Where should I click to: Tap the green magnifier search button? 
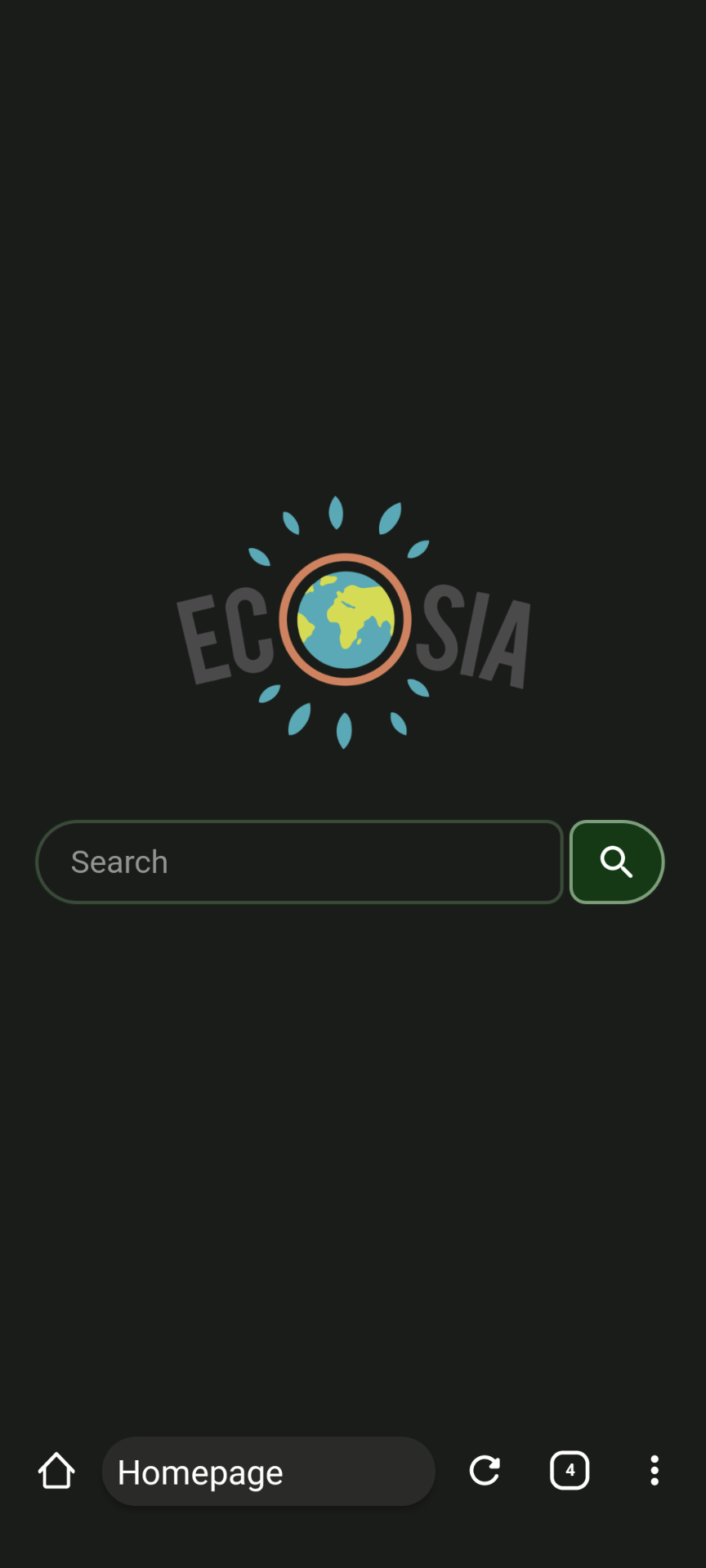[617, 862]
